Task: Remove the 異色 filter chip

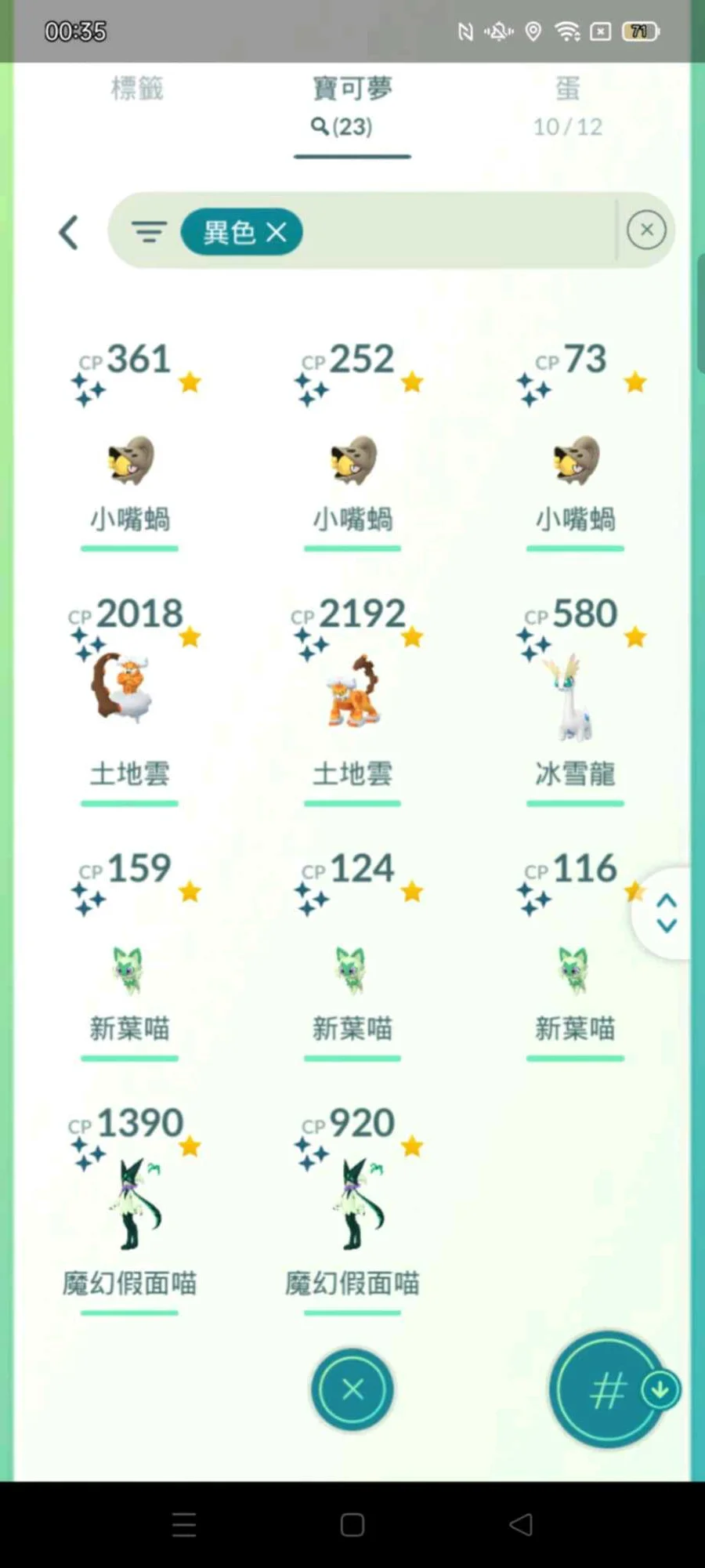Action: coord(241,232)
